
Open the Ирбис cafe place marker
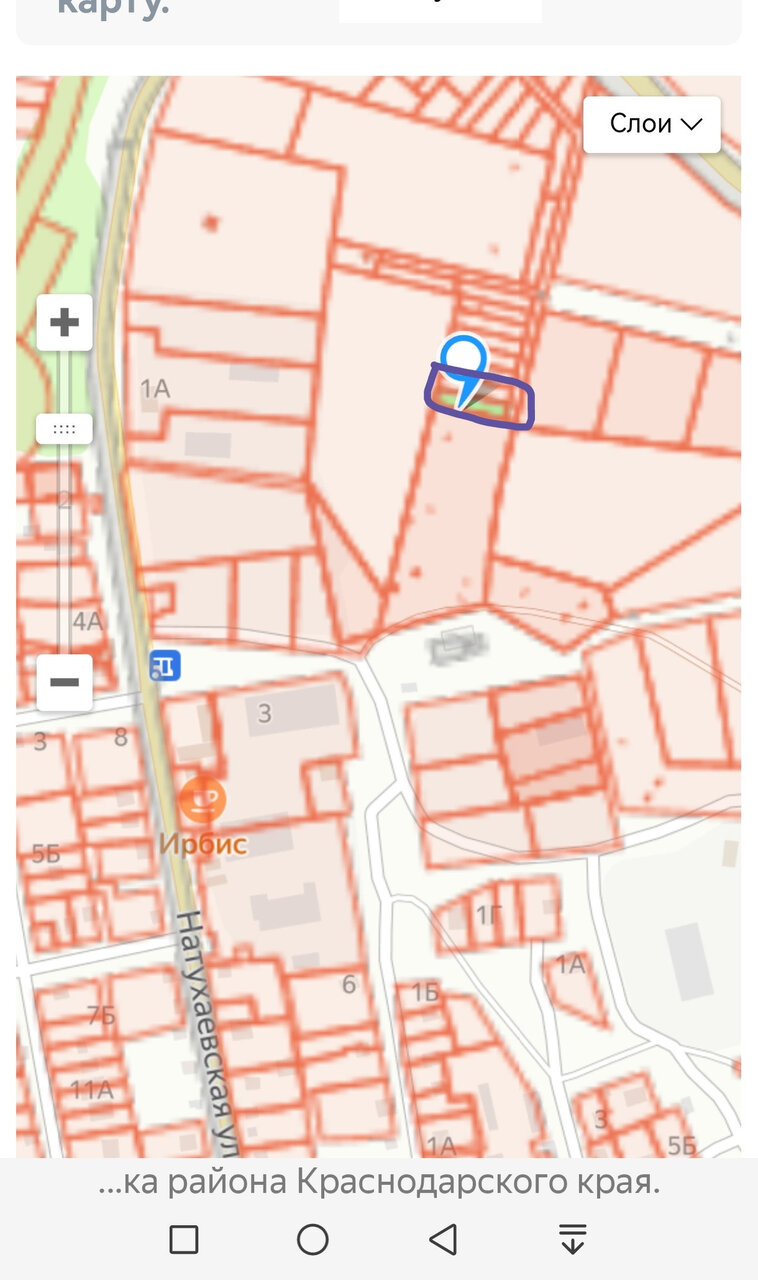coord(203,801)
